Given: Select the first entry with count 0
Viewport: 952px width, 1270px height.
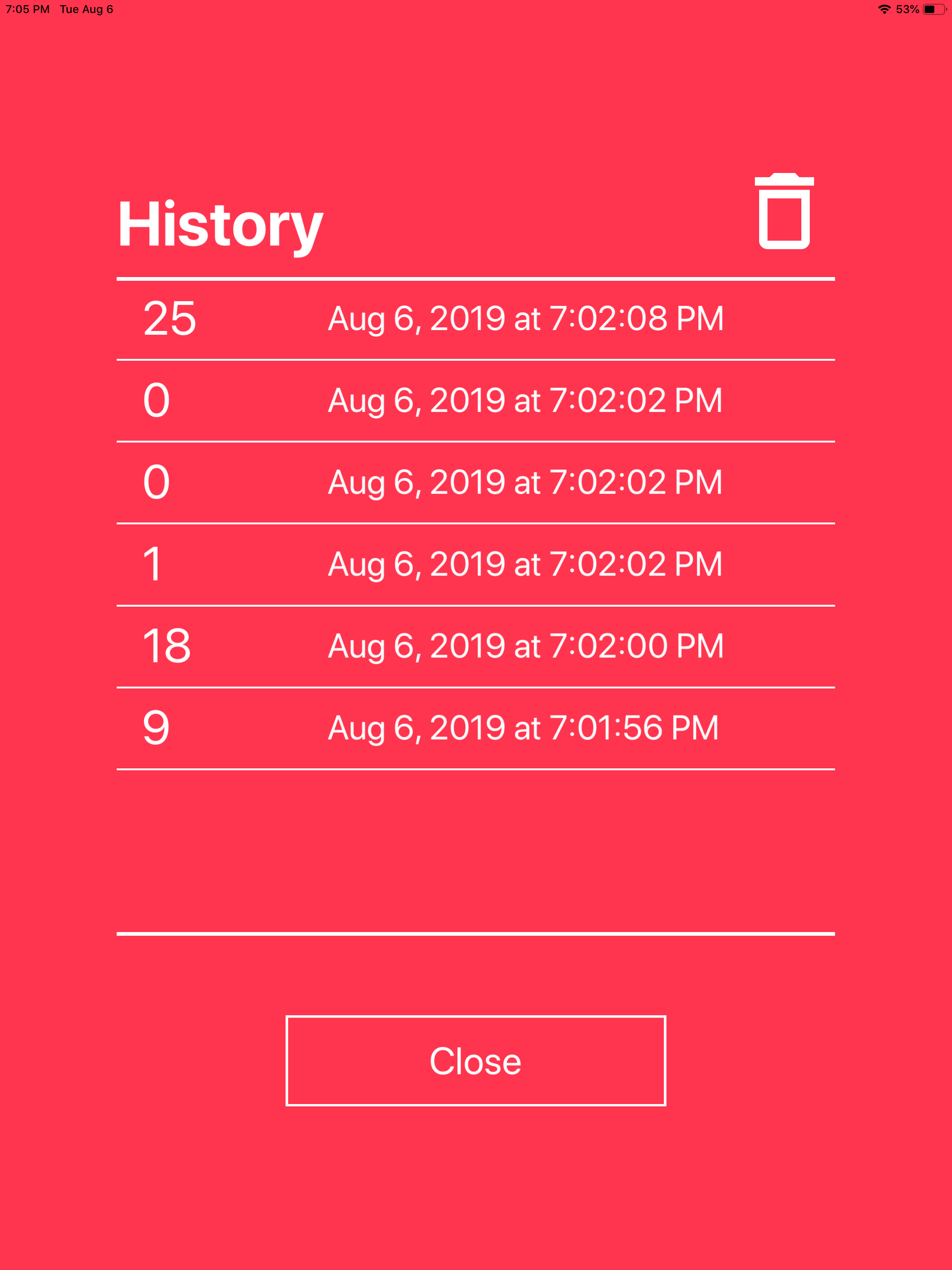Looking at the screenshot, I should (x=476, y=401).
